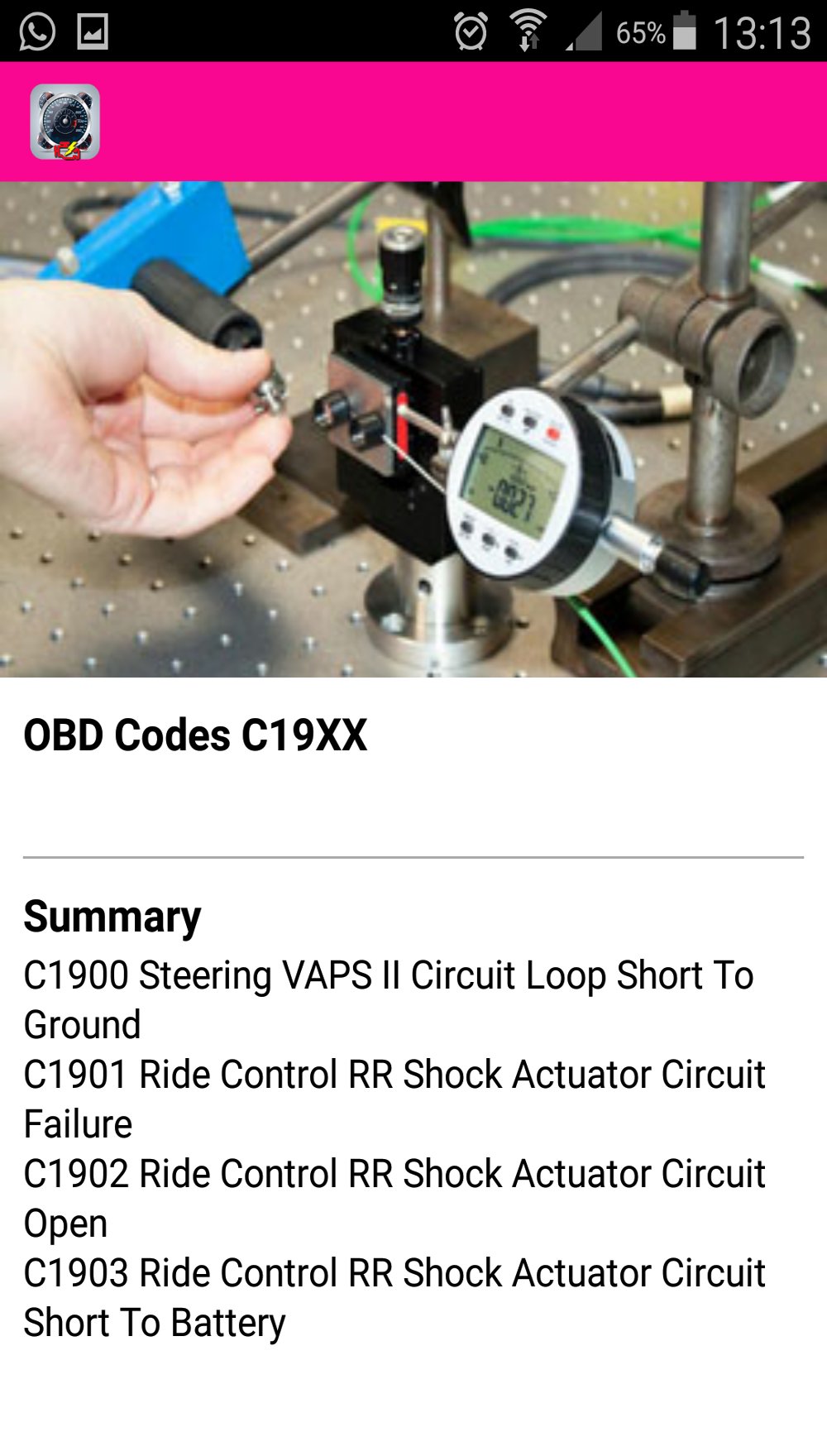Tap the percentage text next to battery
827x1456 pixels.
tap(641, 31)
